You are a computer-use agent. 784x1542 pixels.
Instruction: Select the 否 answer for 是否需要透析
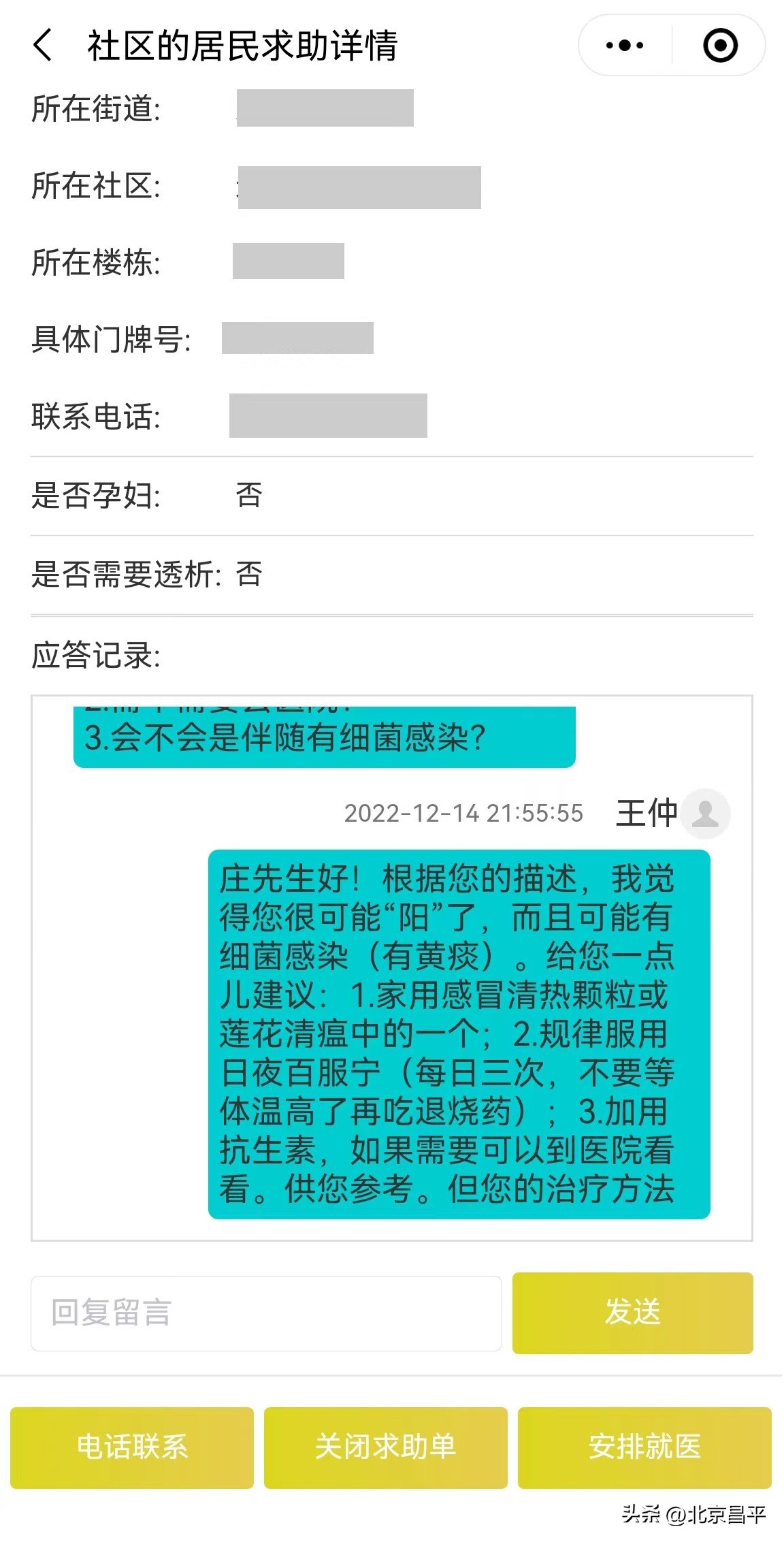click(249, 575)
